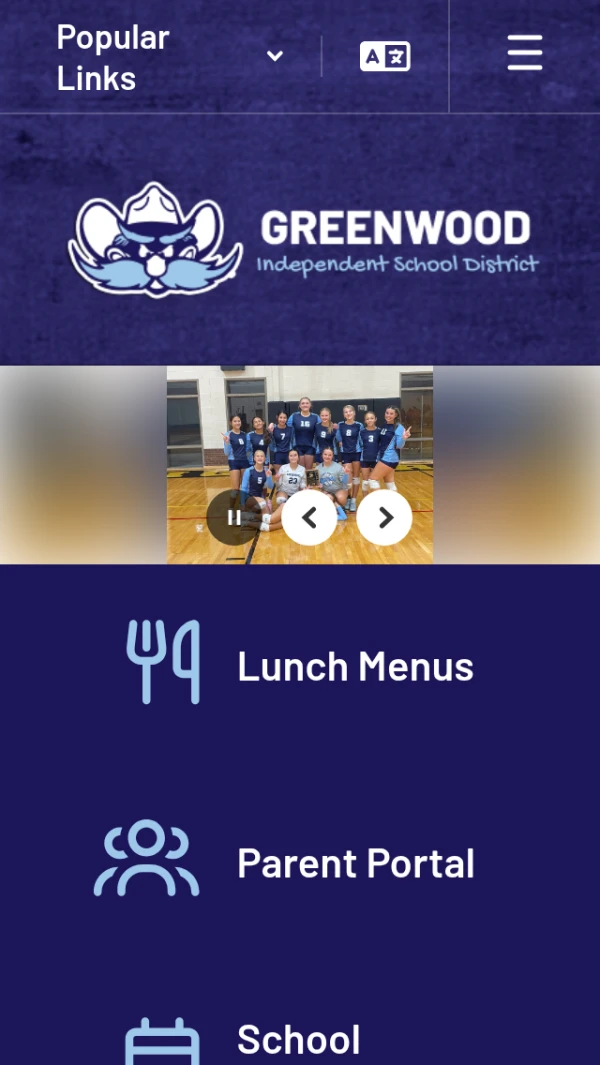The image size is (600, 1065).
Task: Tap the Greenwood ISD logo
Action: (x=300, y=240)
